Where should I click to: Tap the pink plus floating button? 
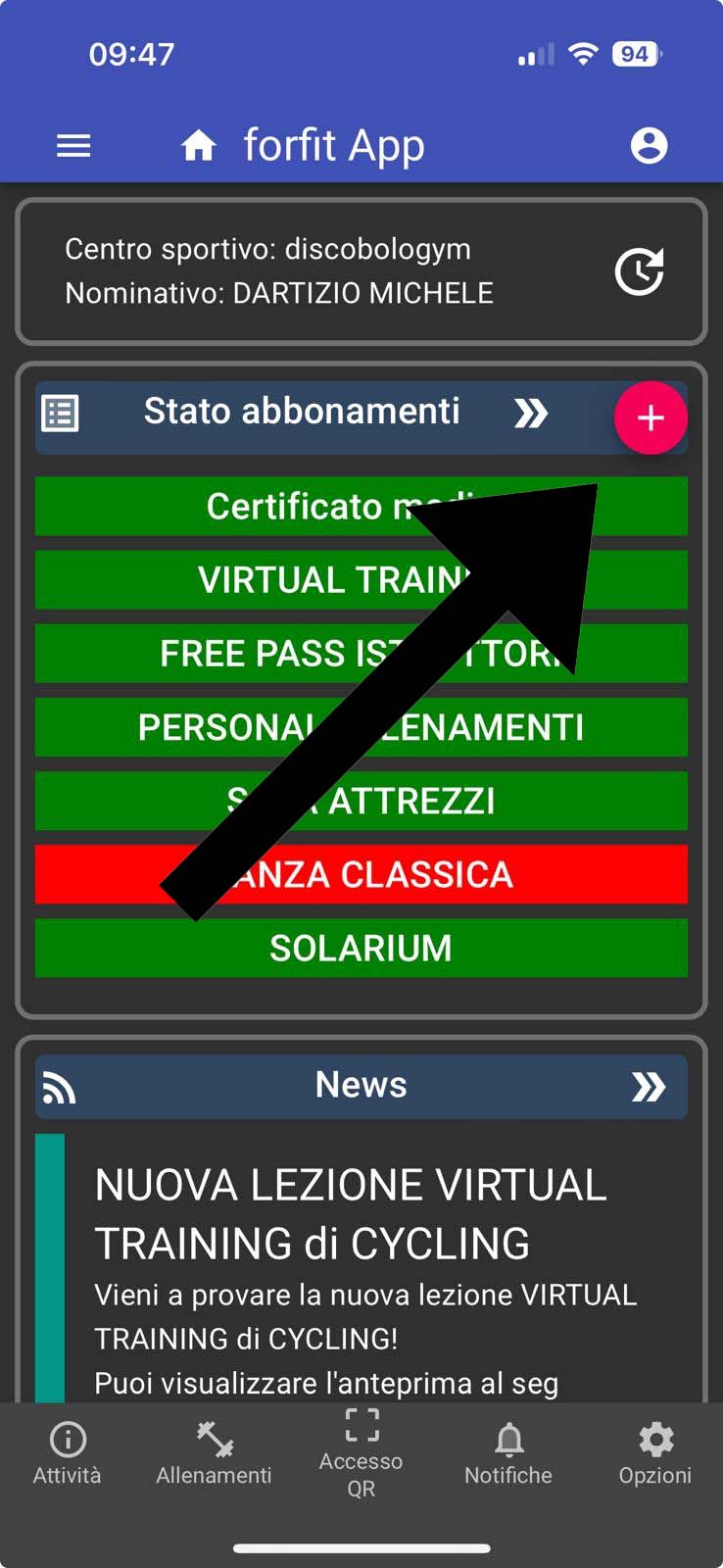(x=651, y=418)
